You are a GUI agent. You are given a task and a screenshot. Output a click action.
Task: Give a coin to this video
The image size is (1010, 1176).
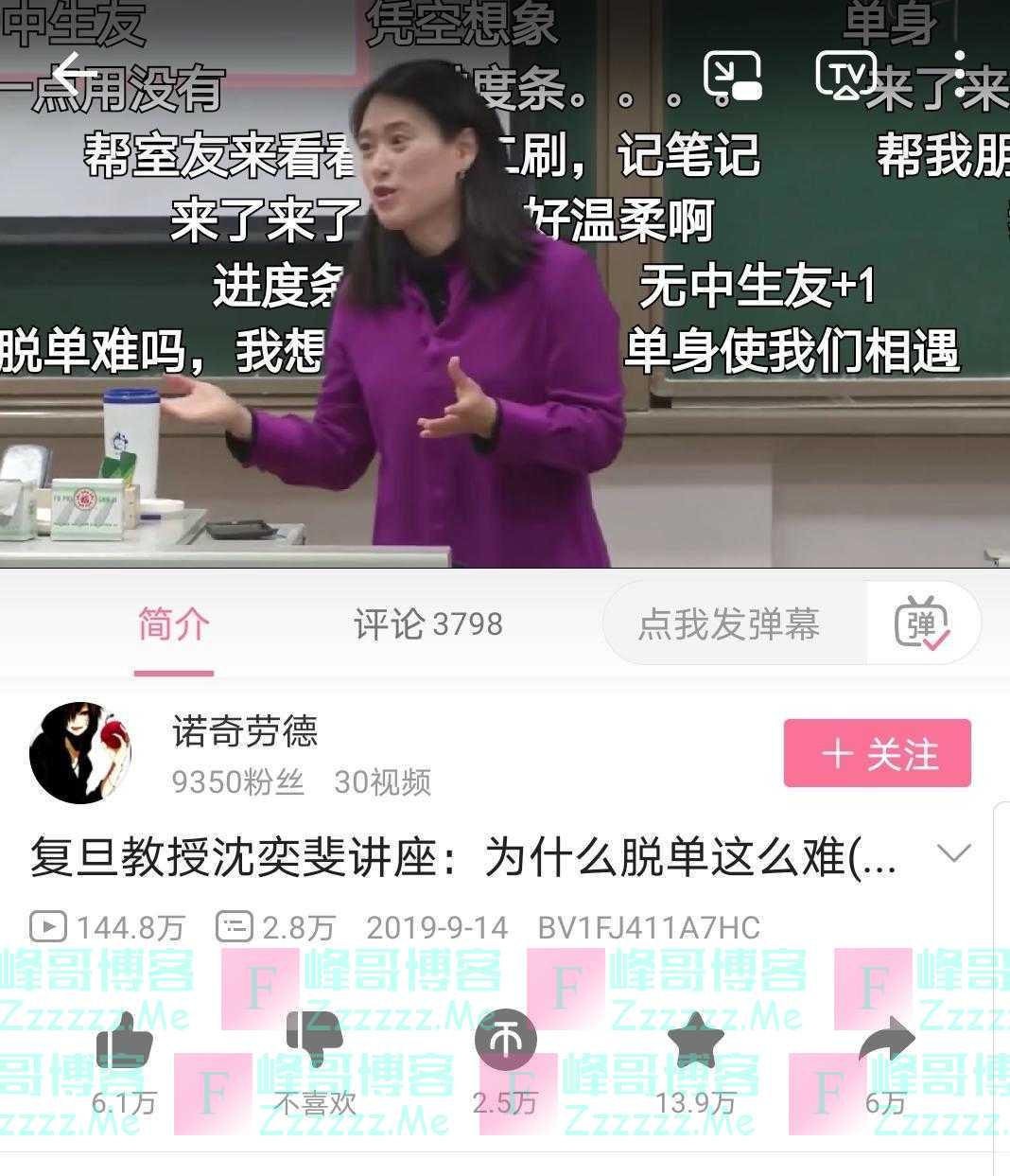click(x=505, y=1041)
